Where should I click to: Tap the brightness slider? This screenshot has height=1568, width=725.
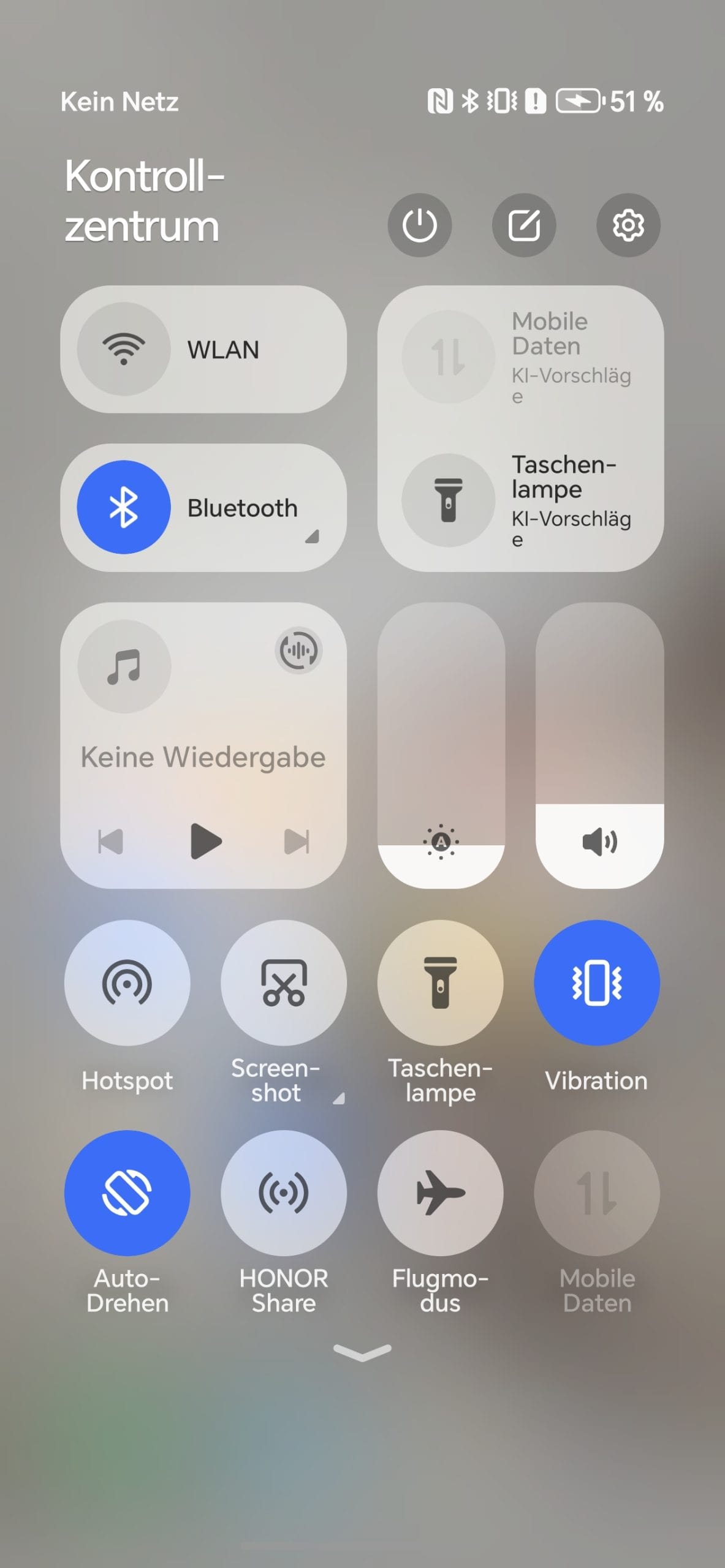tap(441, 745)
